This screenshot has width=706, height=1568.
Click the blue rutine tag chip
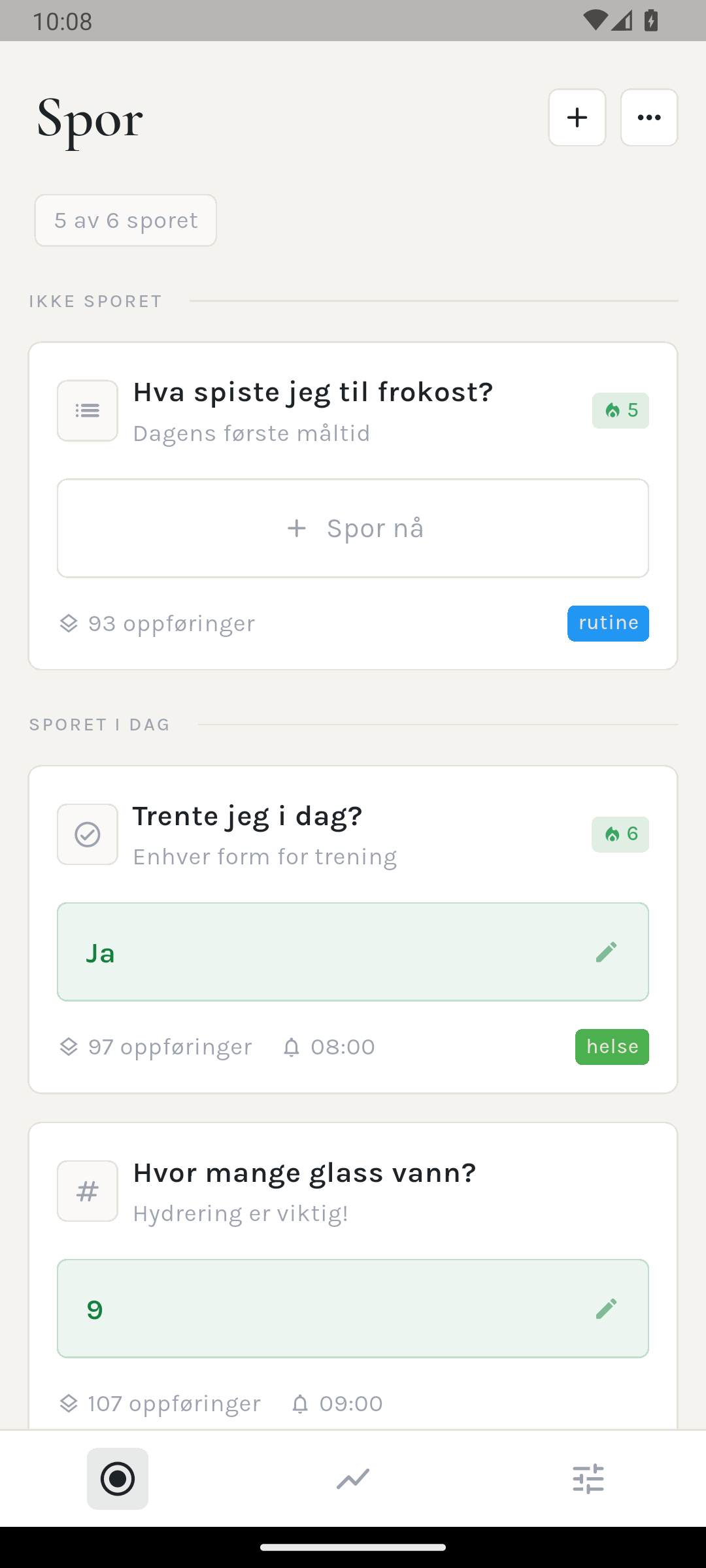(x=607, y=623)
